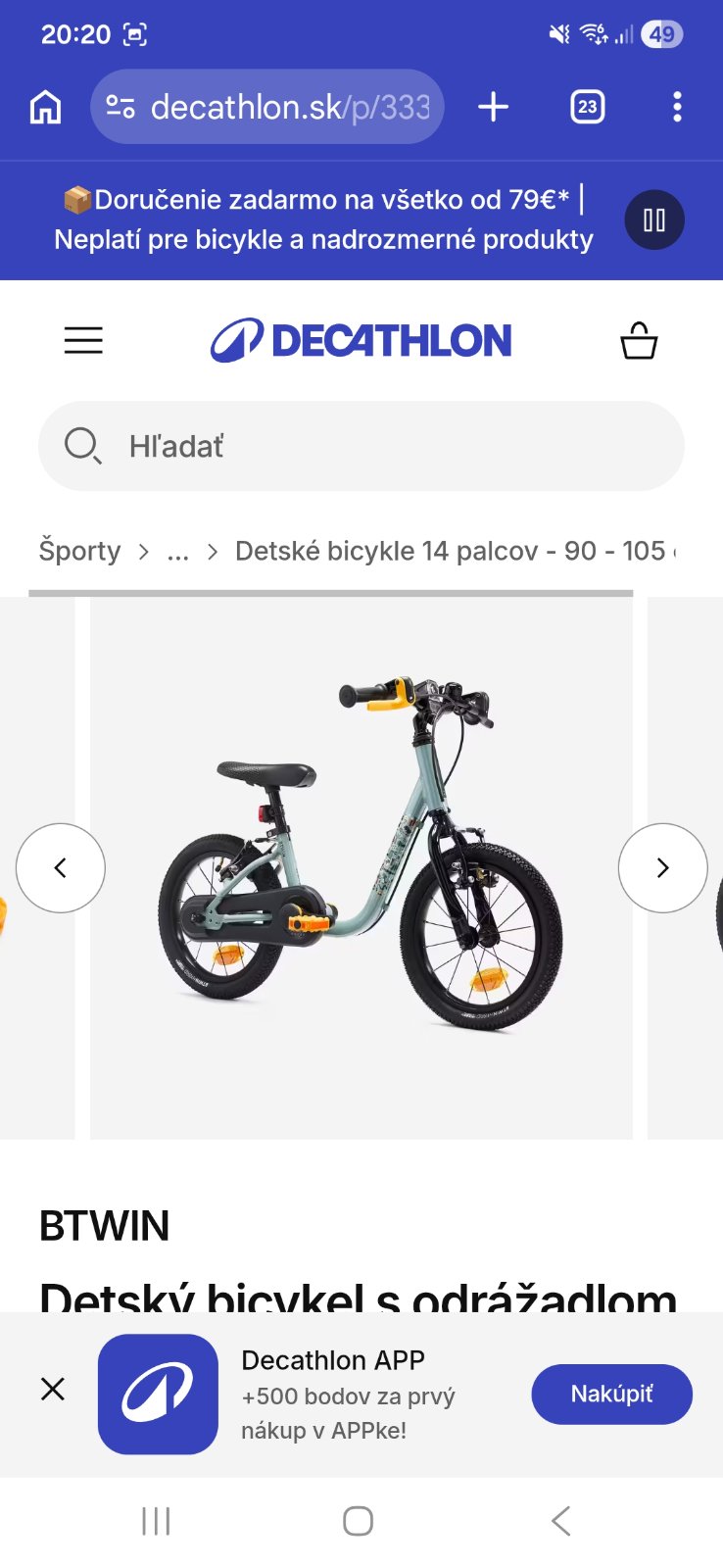Pause the promo banner rotation
This screenshot has height=1568, width=723.
point(653,220)
